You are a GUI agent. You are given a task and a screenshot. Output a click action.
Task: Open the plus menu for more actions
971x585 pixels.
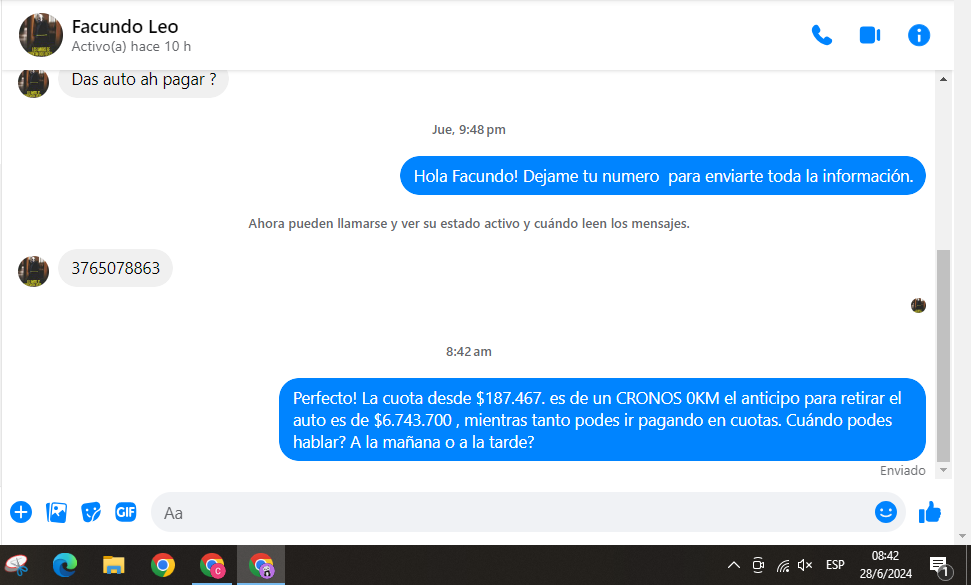[21, 512]
